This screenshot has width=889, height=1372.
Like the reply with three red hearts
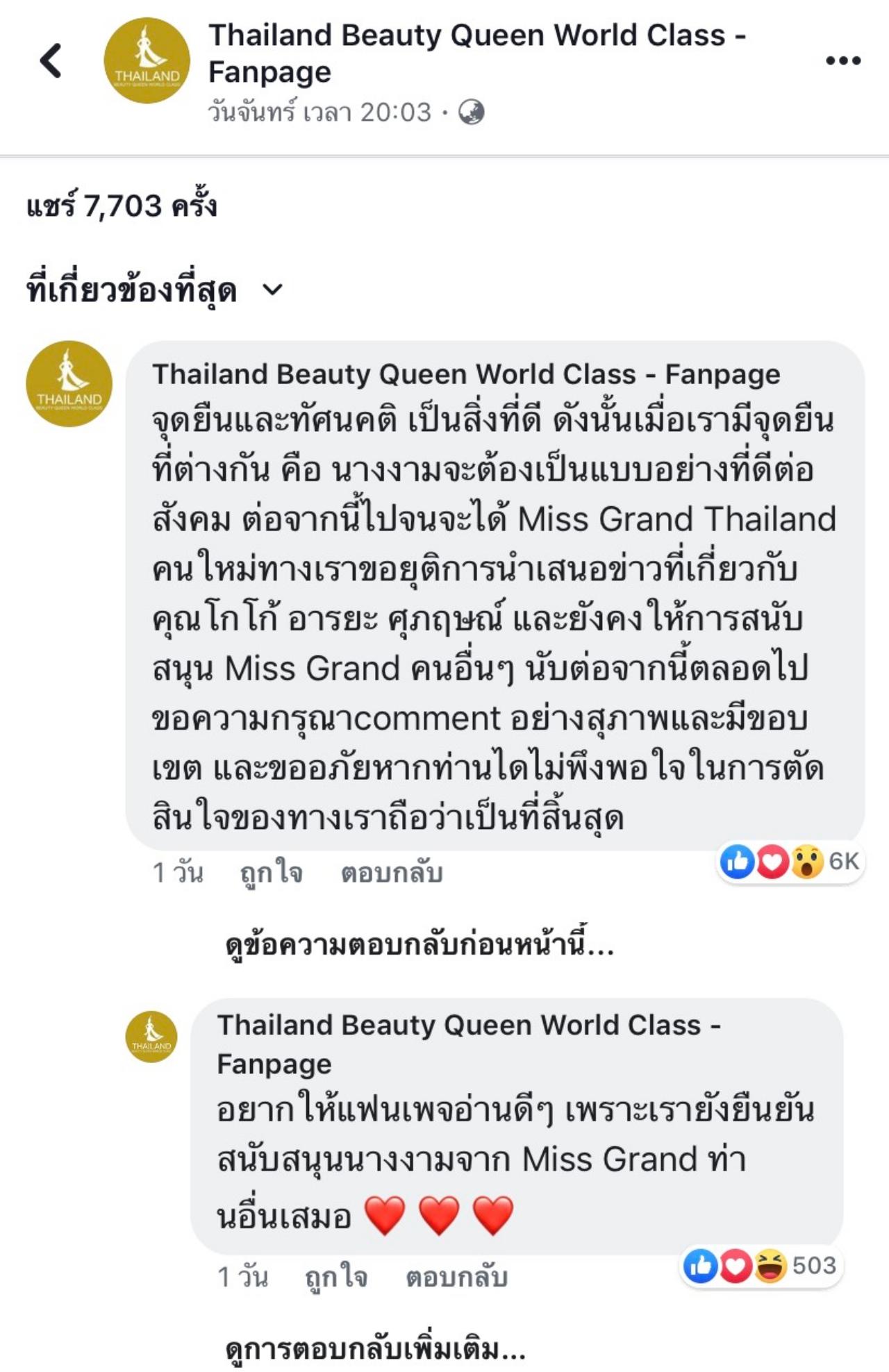click(336, 1277)
